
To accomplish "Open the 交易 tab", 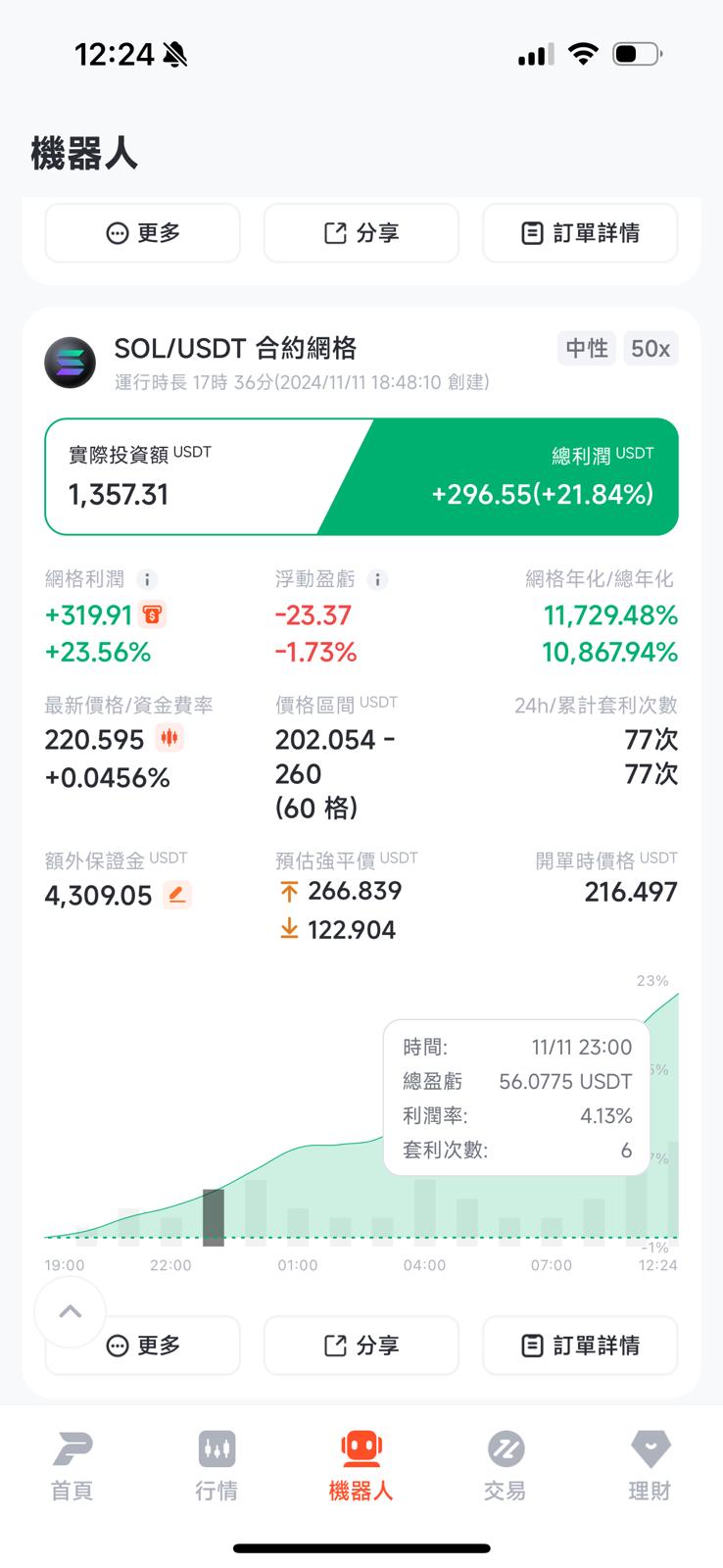I will pyautogui.click(x=506, y=1465).
